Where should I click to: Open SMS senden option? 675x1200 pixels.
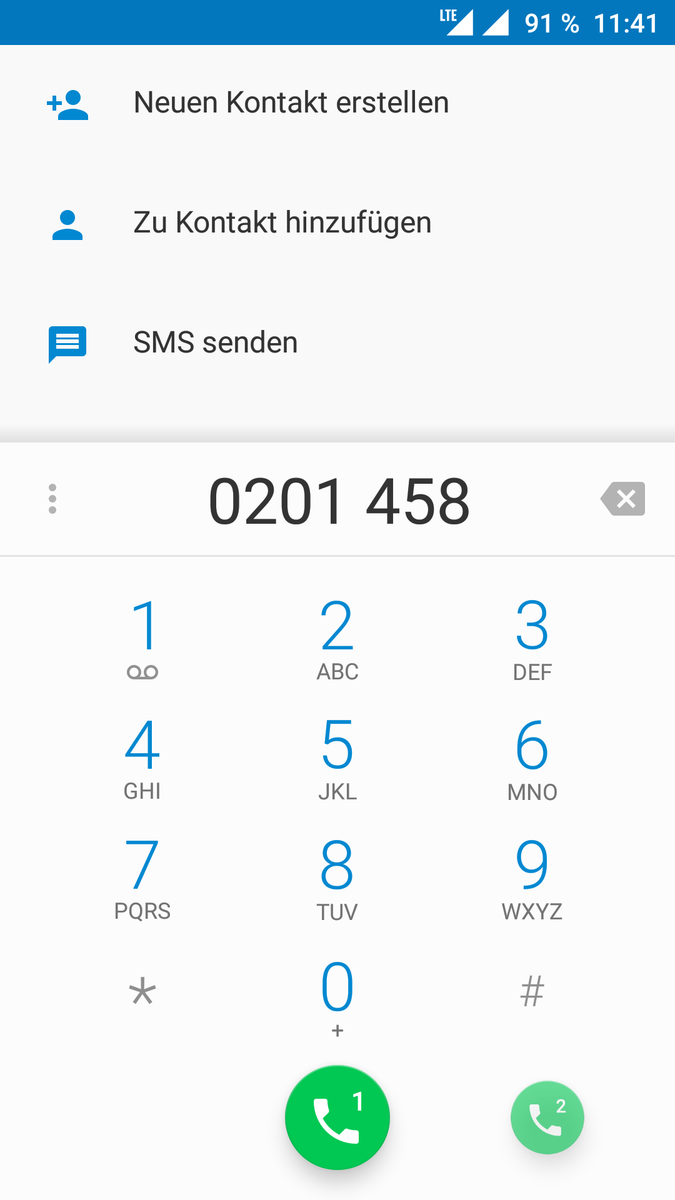(337, 343)
